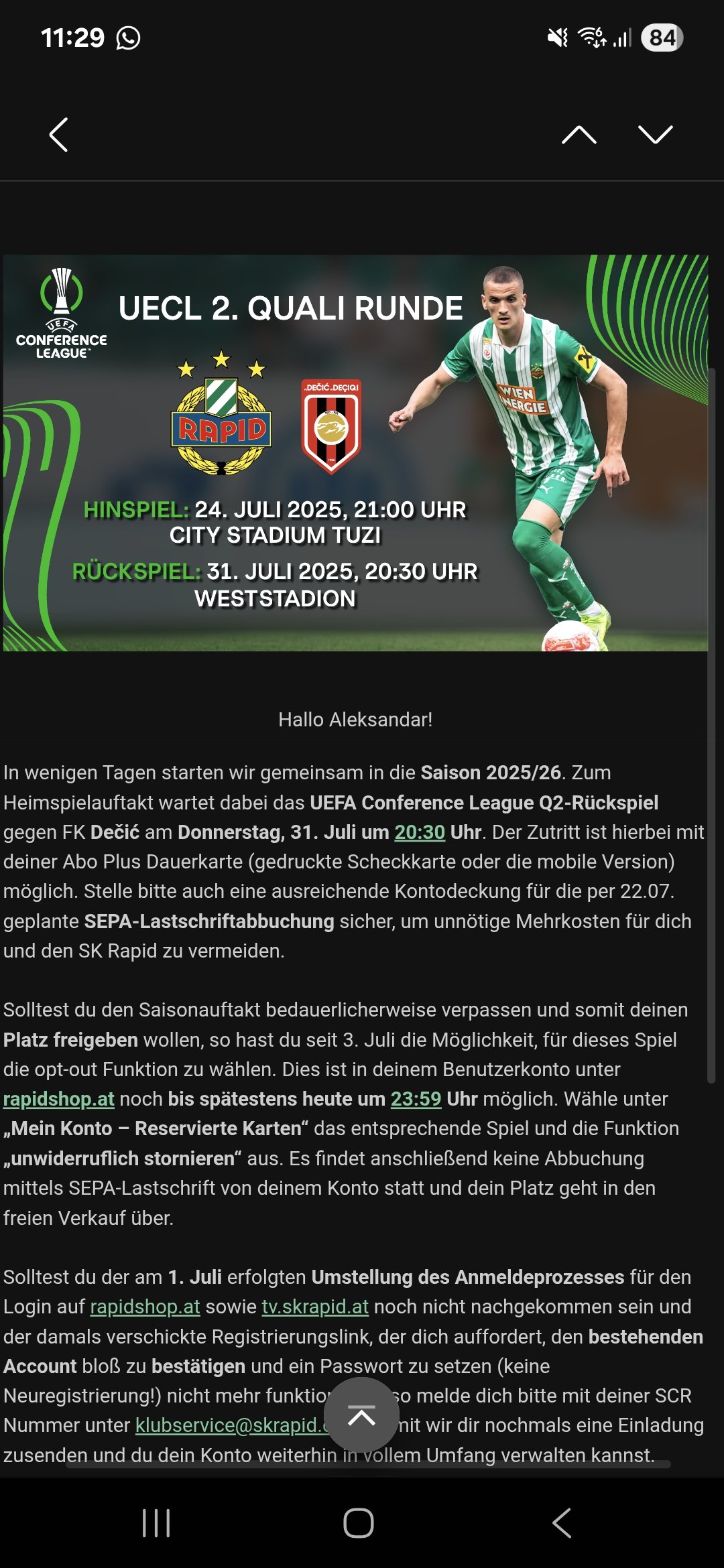This screenshot has height=1568, width=724.
Task: Go to the home screen
Action: click(359, 1522)
